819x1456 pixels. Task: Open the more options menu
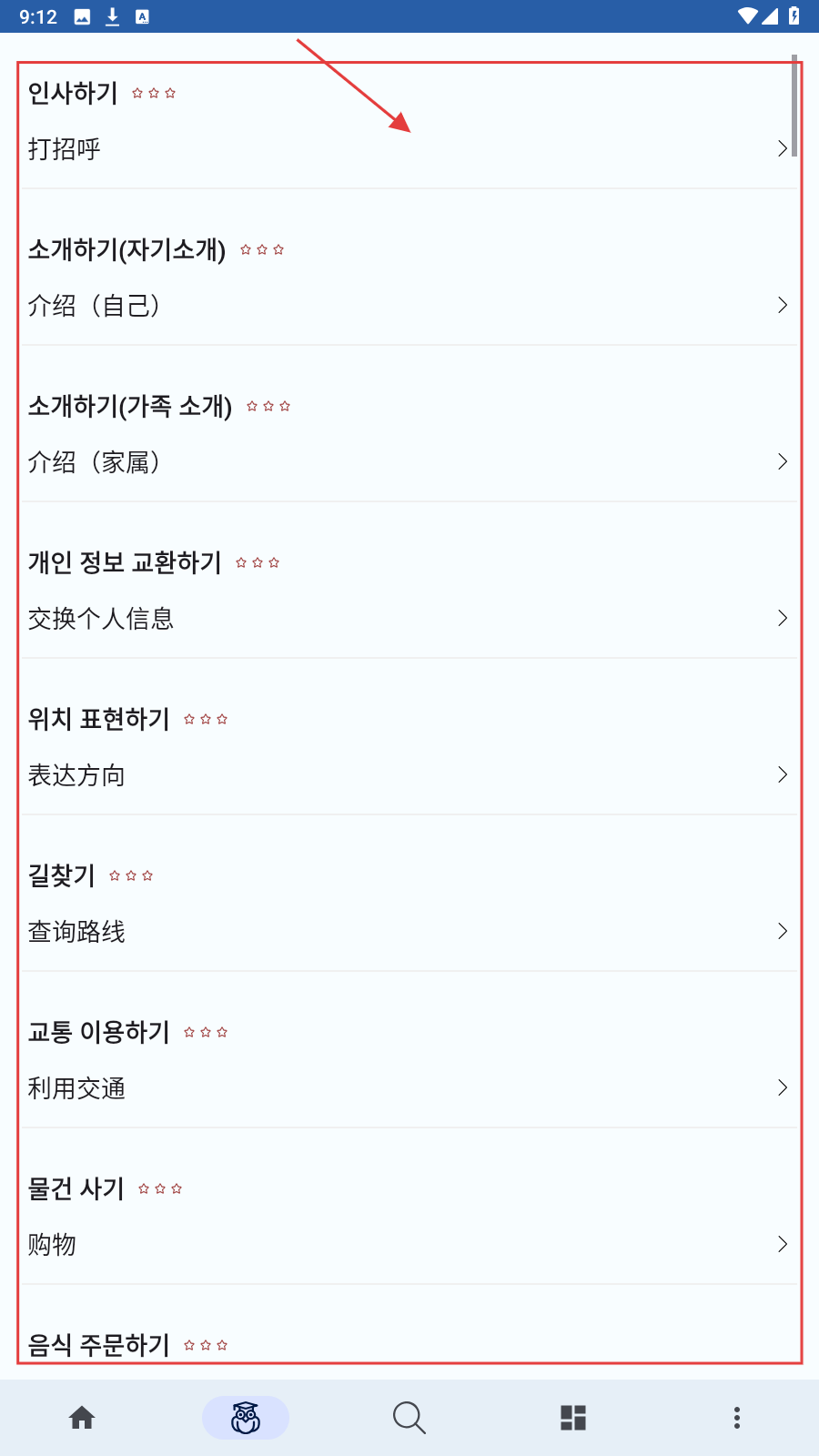(x=737, y=1418)
